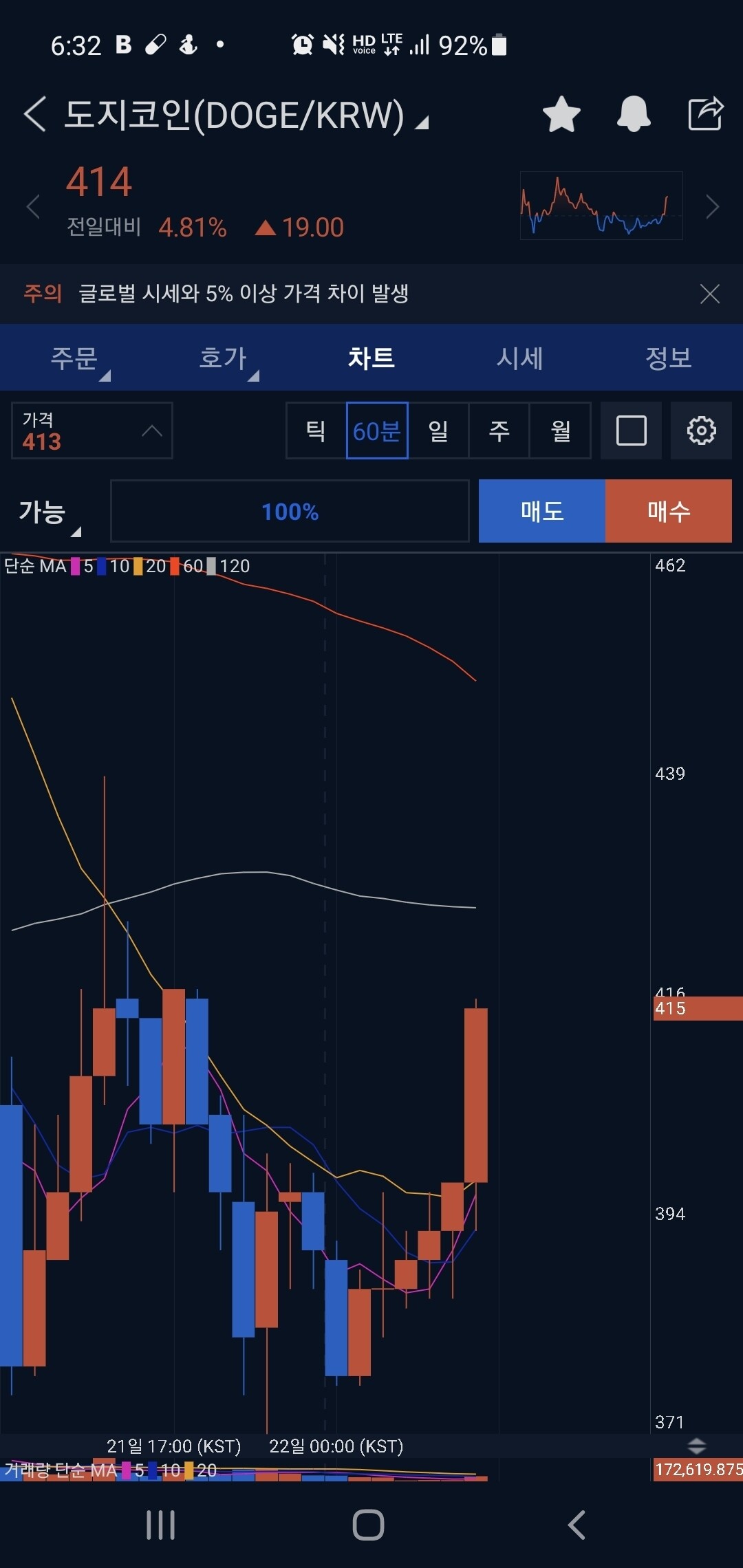743x1568 pixels.
Task: Tap the blue 매도 sell button
Action: [542, 511]
